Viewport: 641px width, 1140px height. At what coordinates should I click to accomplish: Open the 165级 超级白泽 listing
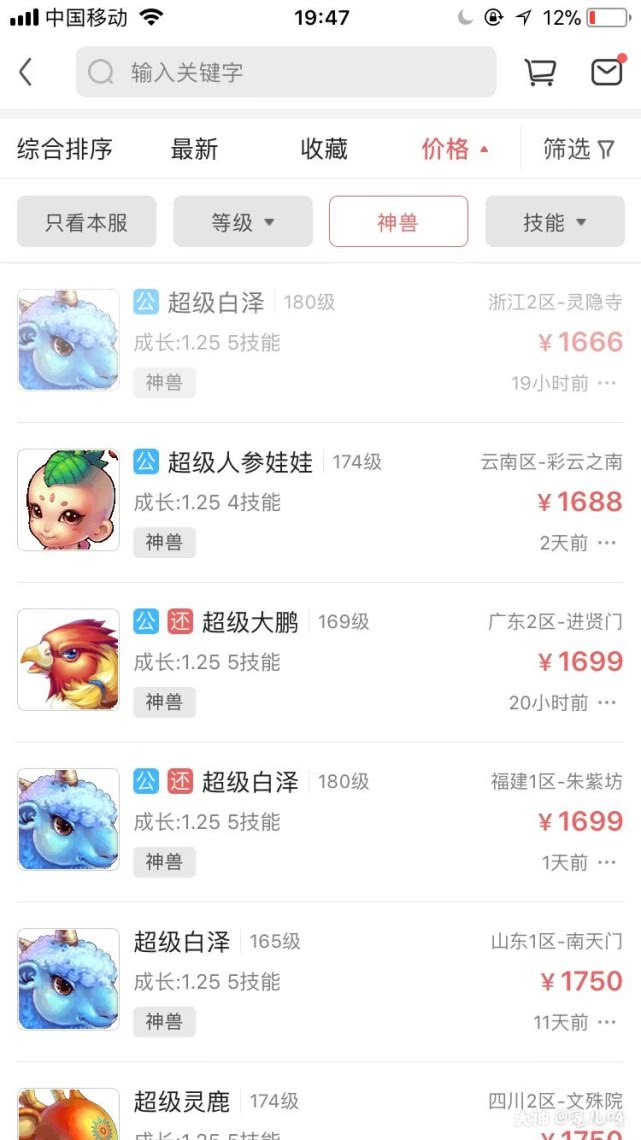pyautogui.click(x=320, y=982)
